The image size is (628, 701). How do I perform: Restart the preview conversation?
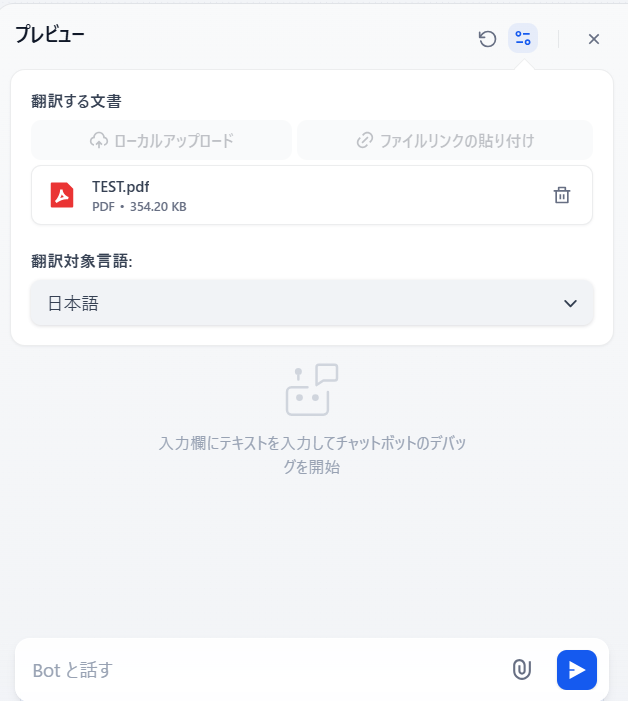[487, 39]
